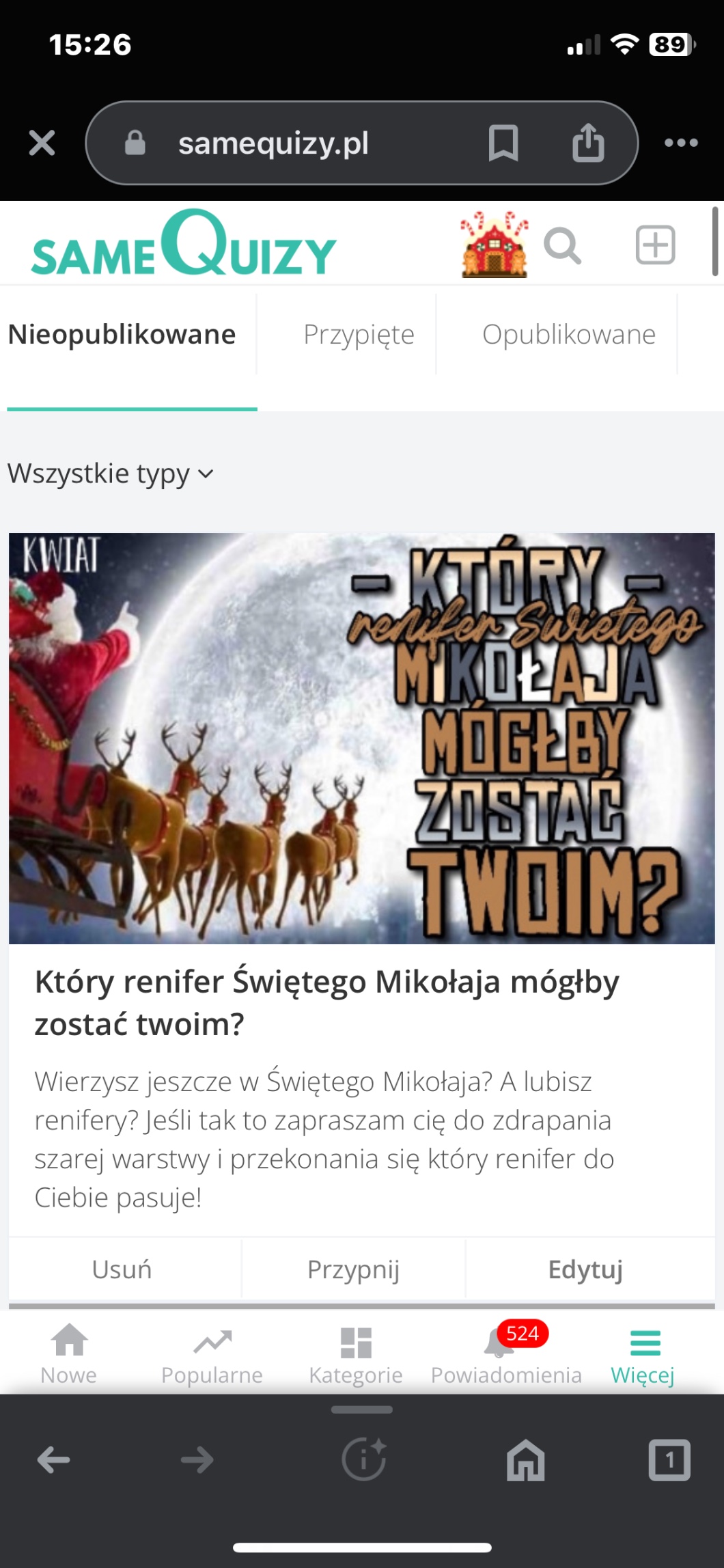
Task: Open the Popularne tab
Action: coord(212,1353)
